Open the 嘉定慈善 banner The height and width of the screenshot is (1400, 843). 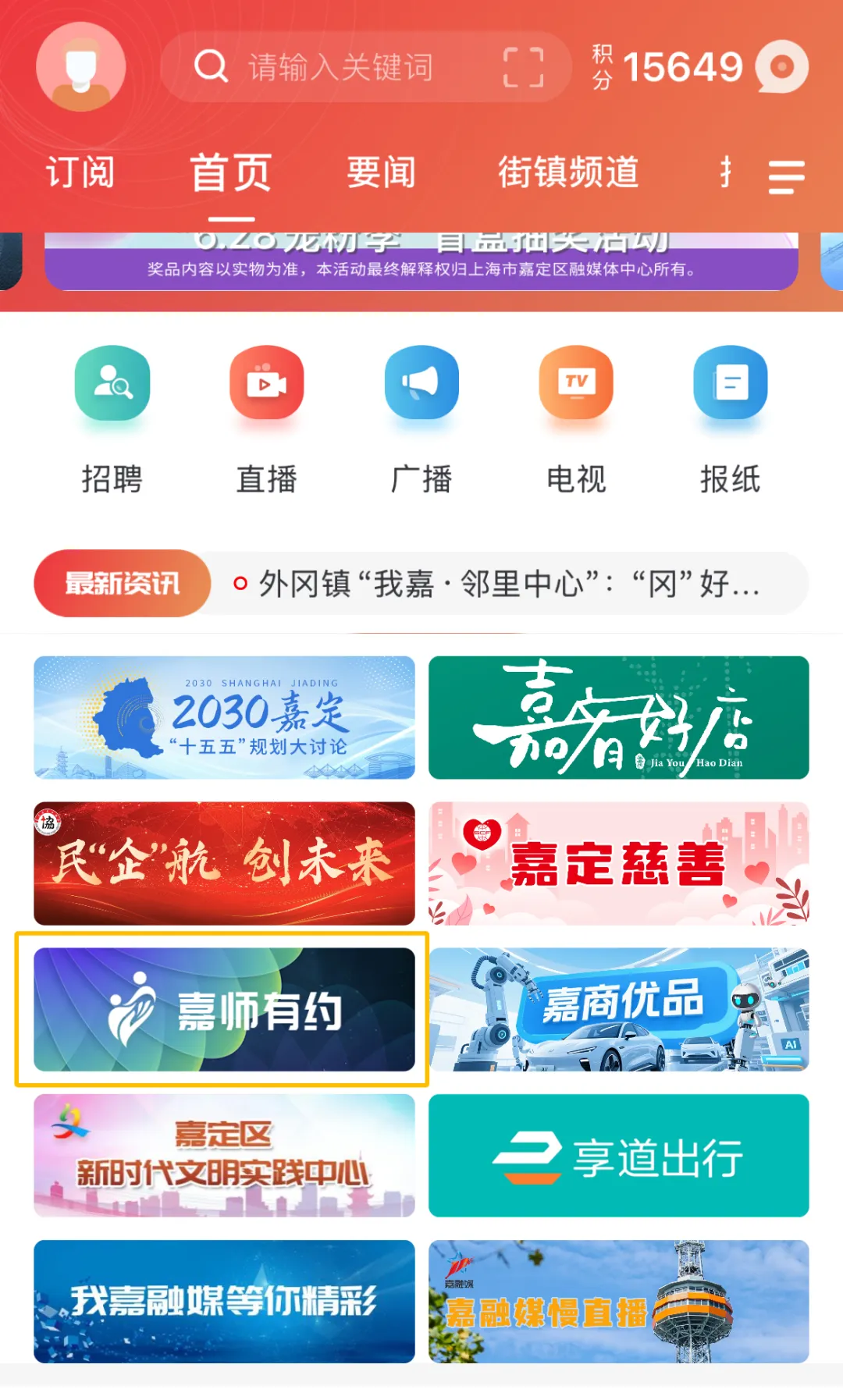click(x=618, y=863)
